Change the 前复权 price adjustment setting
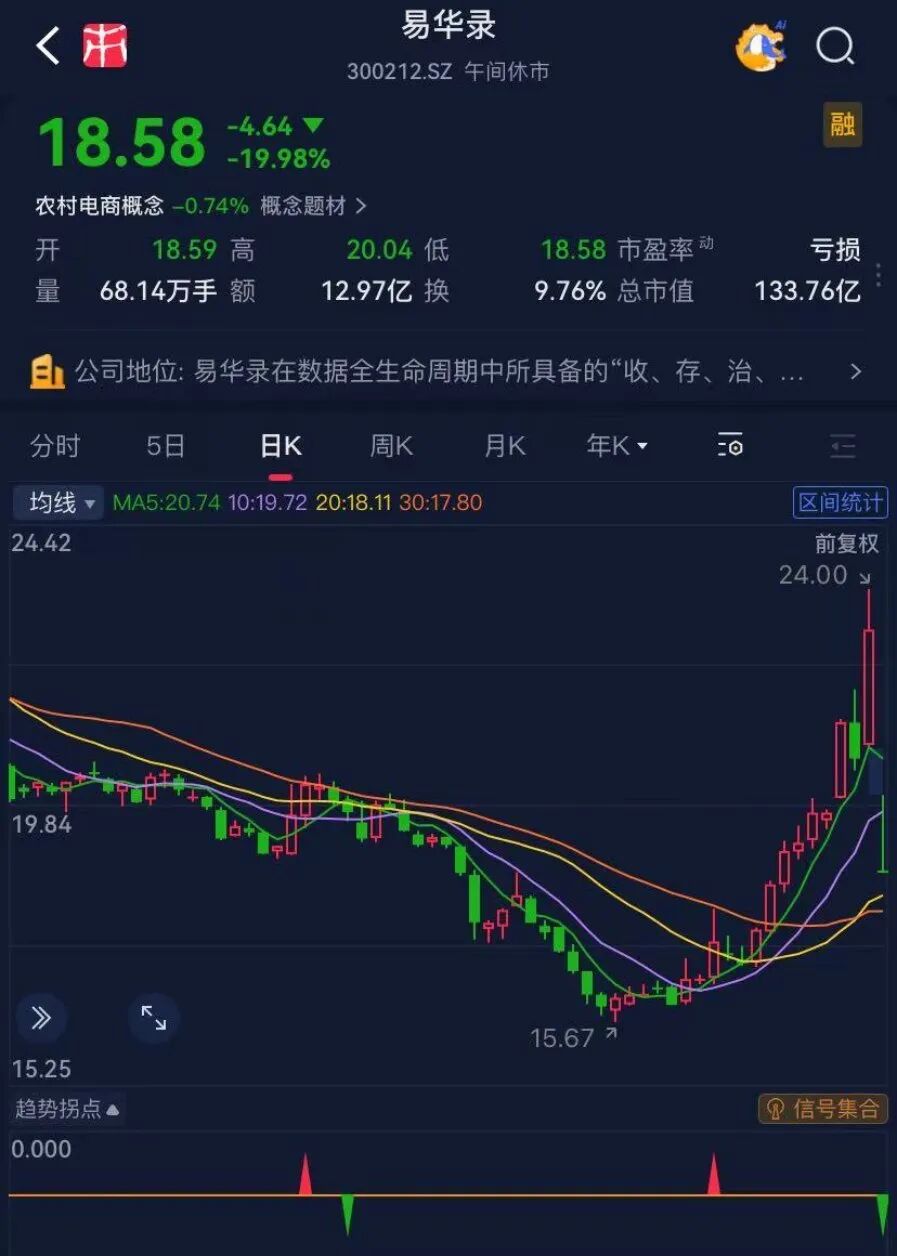897x1256 pixels. (846, 544)
